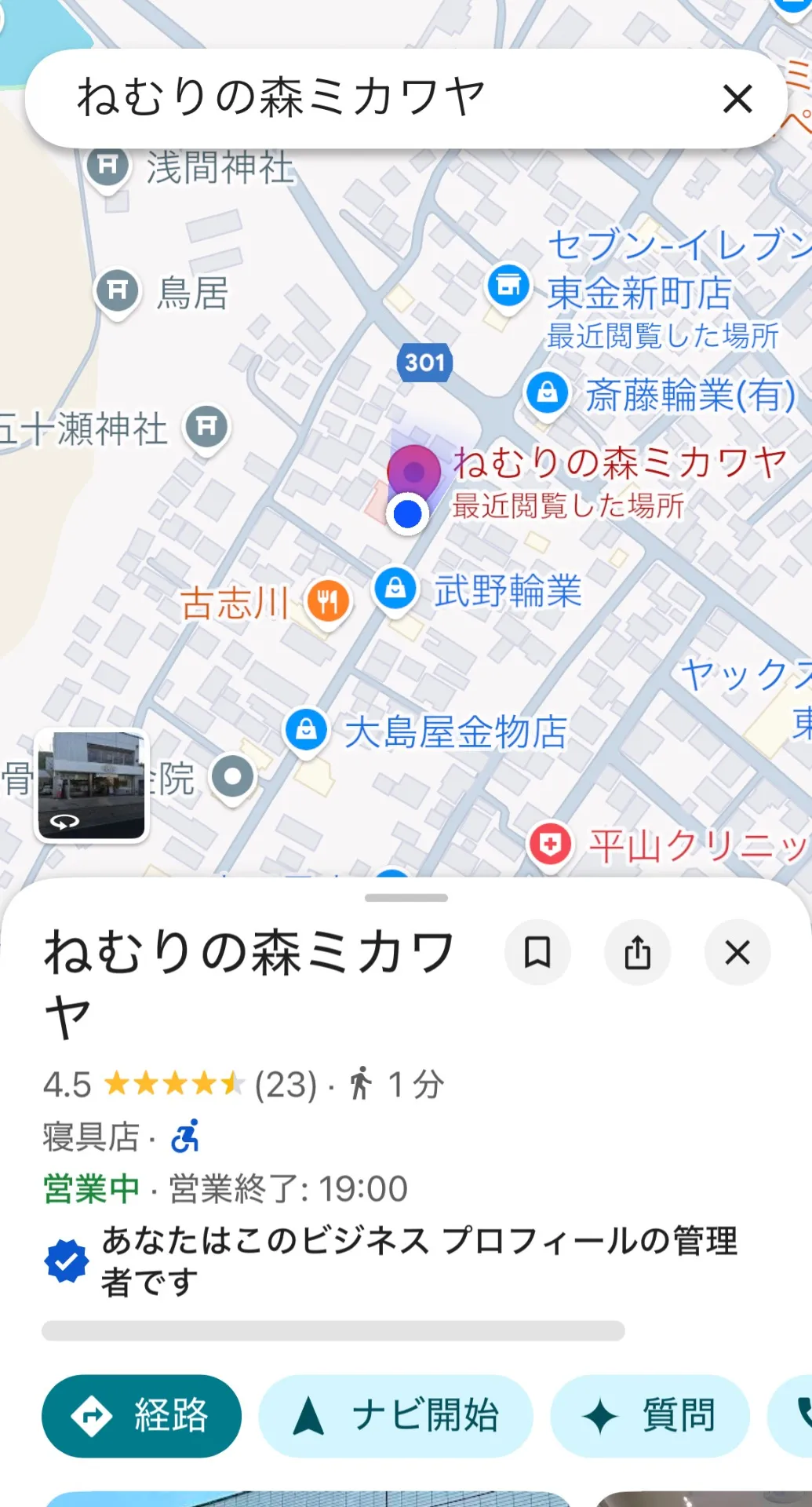Select 大島屋金物店 pin on map
Viewport: 812px width, 1507px height.
[x=307, y=731]
